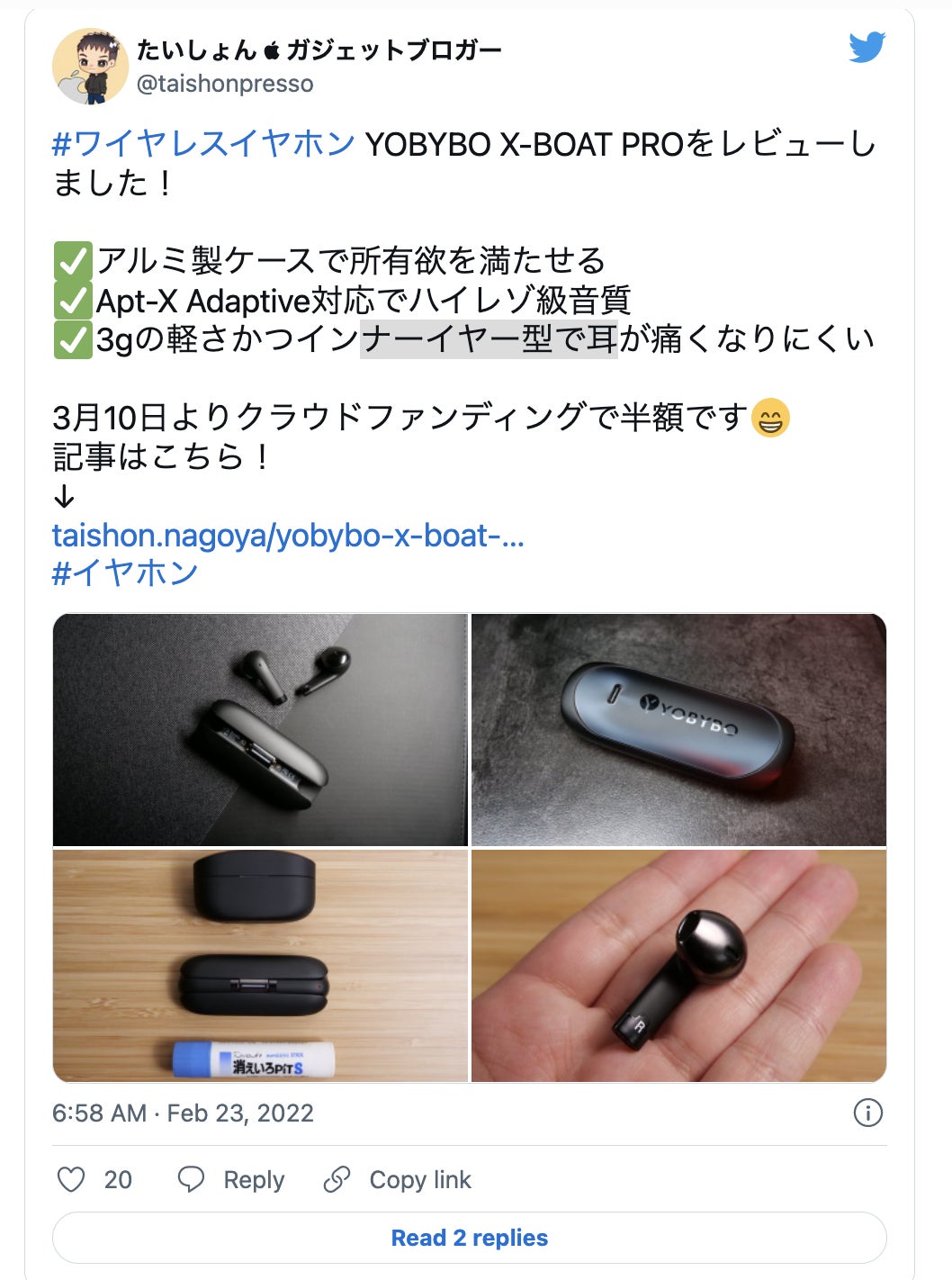Open taishonpresso's profile avatar
Screen dimensions: 952x1280
[x=90, y=66]
